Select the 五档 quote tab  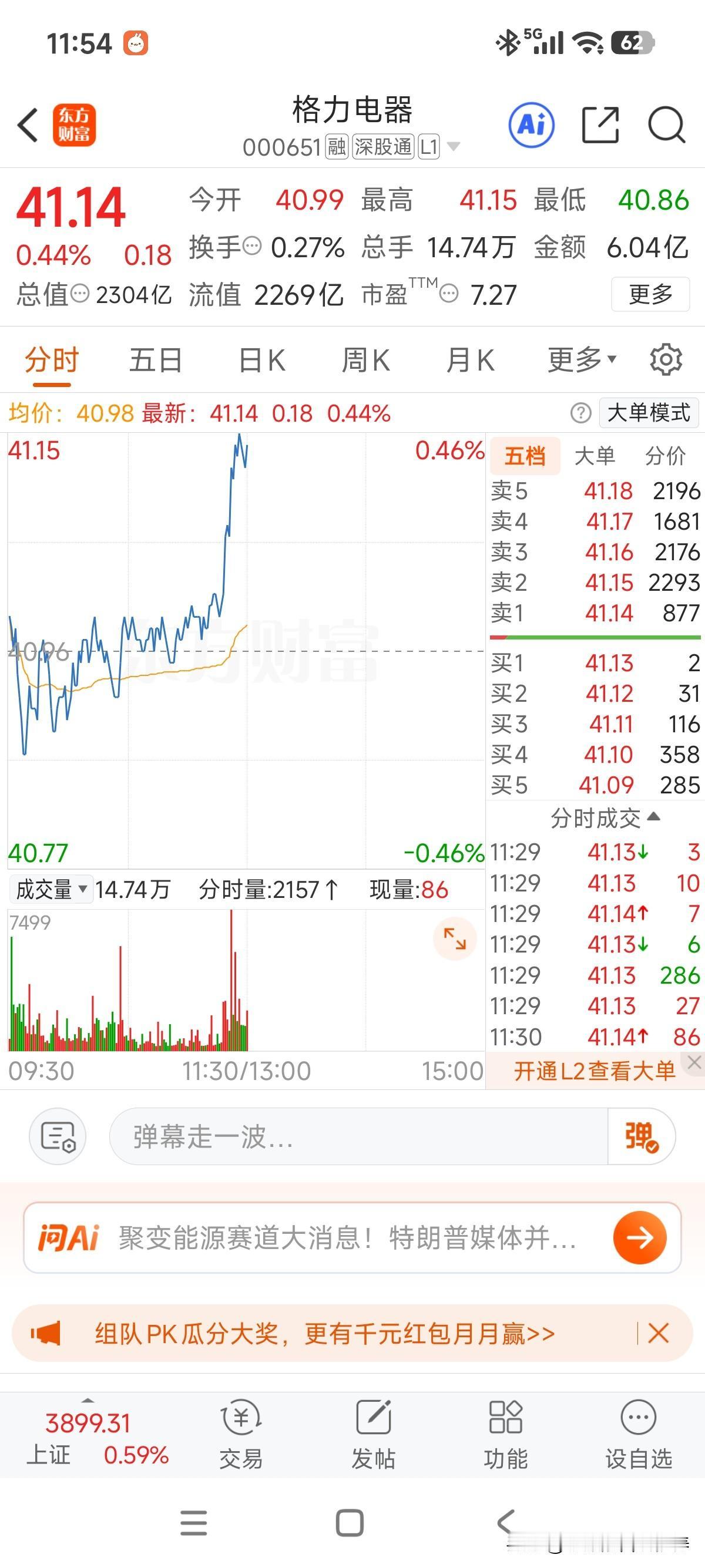tap(525, 455)
